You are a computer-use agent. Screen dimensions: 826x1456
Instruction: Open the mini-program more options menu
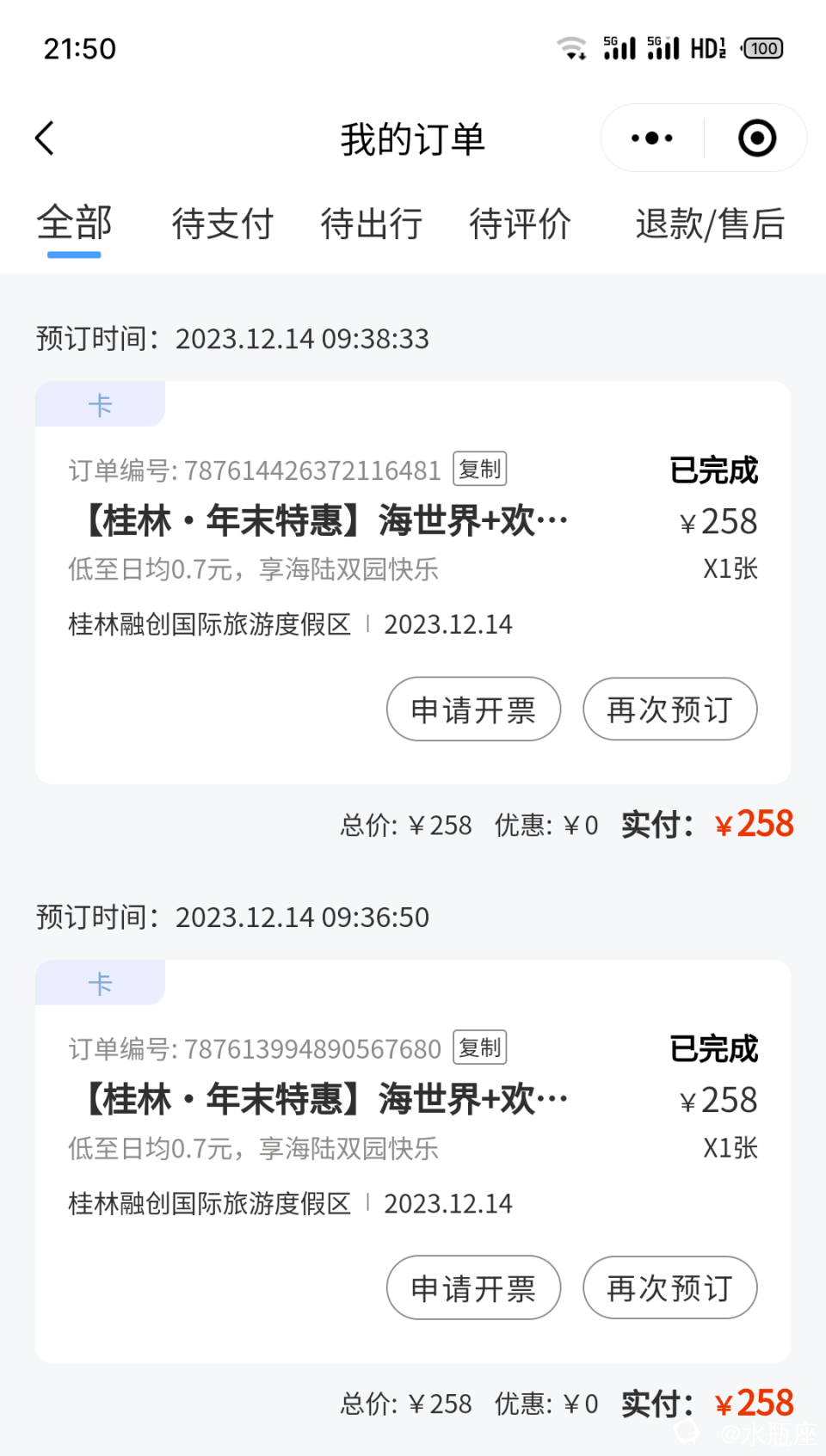[652, 138]
